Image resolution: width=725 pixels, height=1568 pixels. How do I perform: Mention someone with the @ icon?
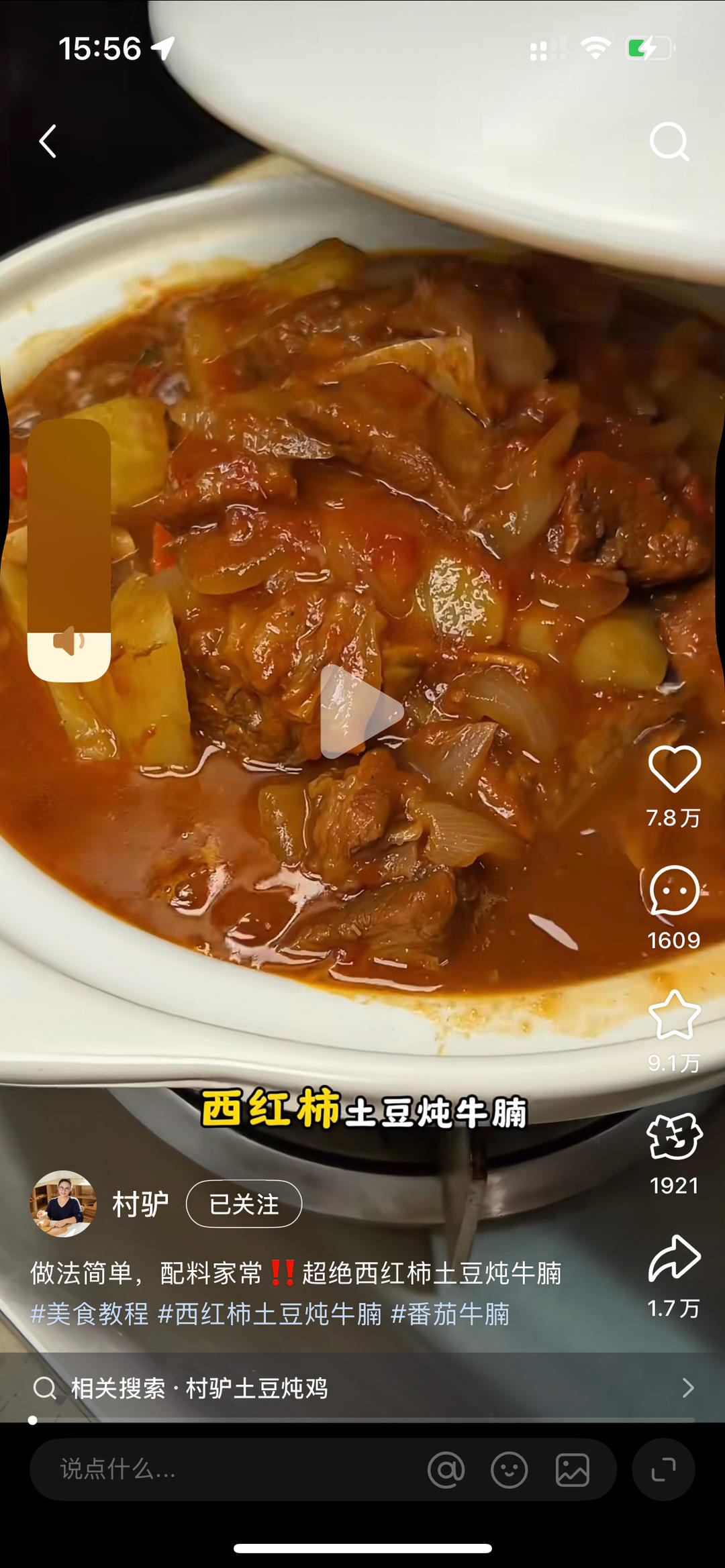tap(446, 1470)
